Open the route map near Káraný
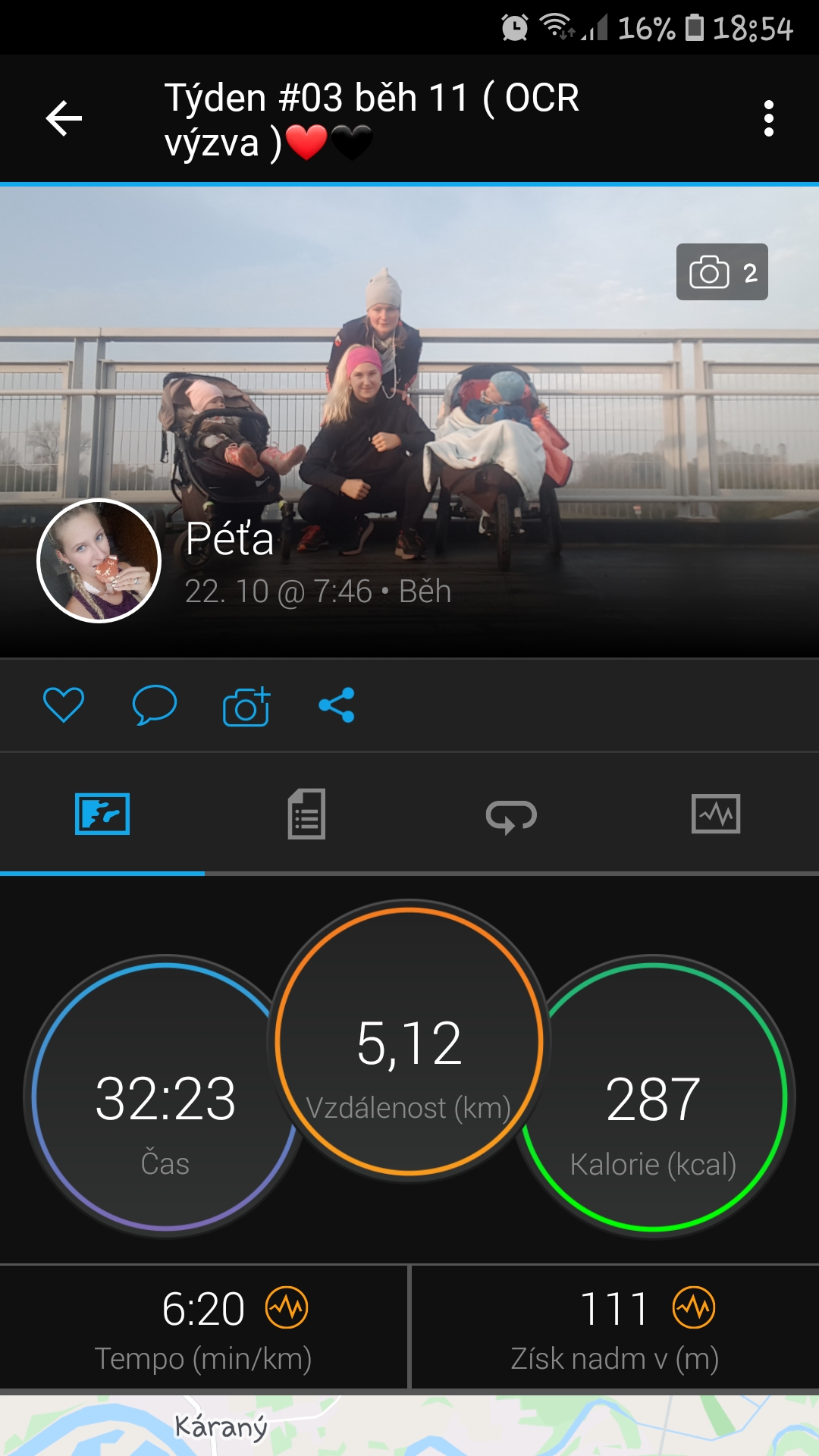The image size is (819, 1456). (x=409, y=1426)
